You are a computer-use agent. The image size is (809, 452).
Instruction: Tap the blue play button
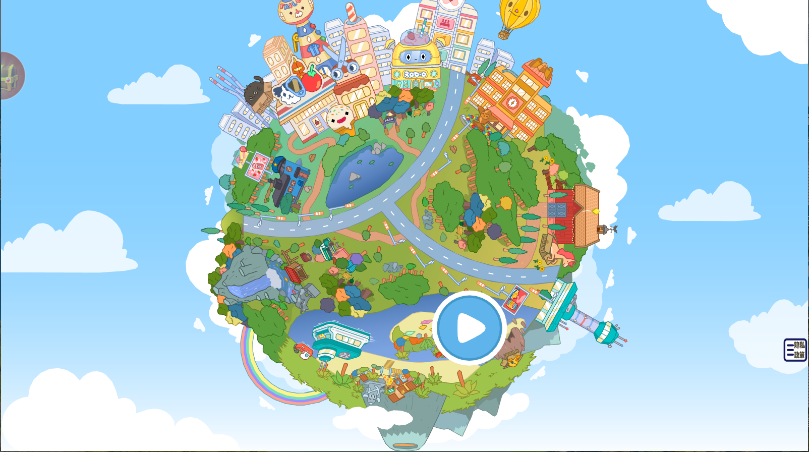coord(469,327)
